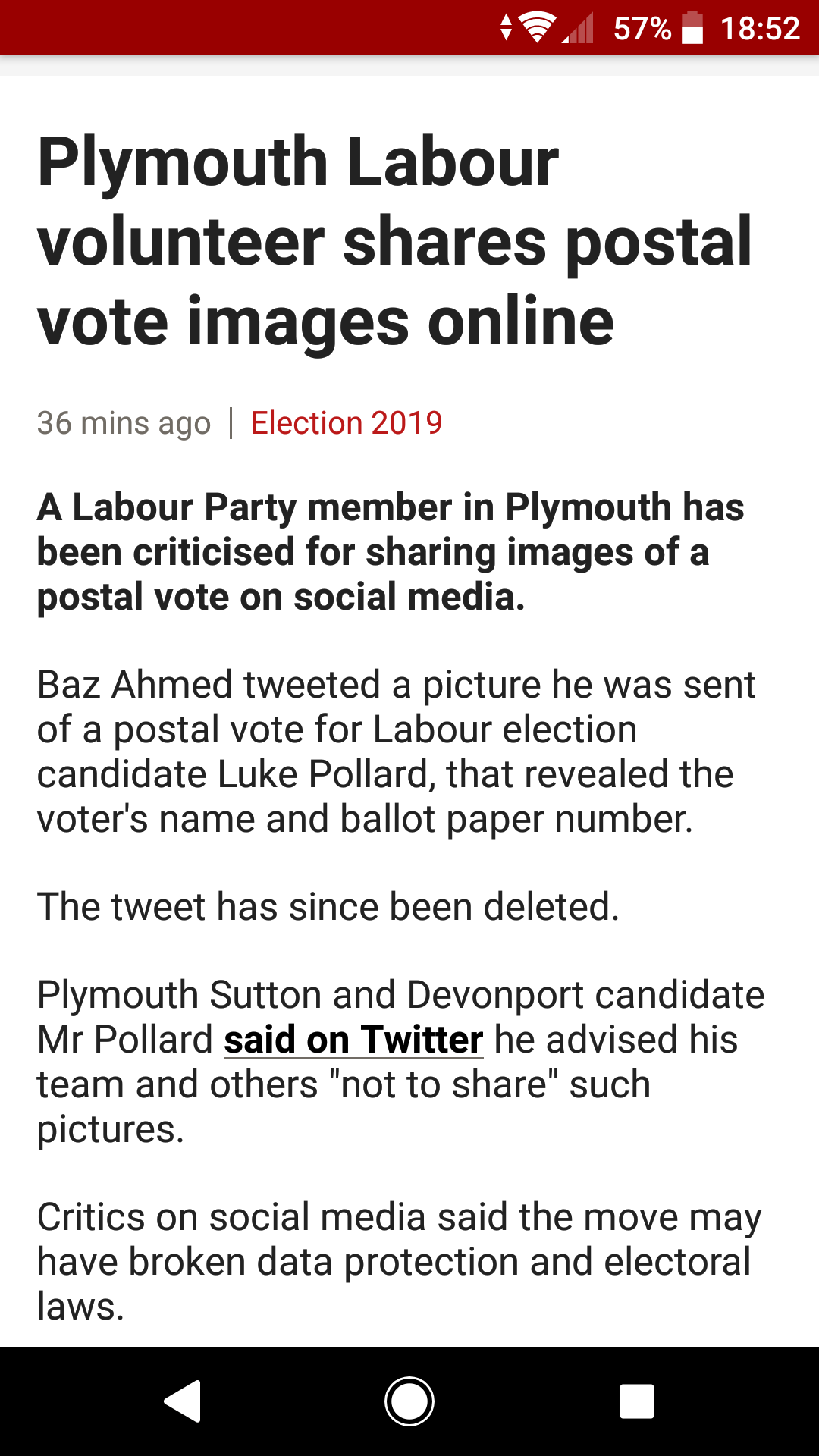Go back using the system back button
The width and height of the screenshot is (819, 1456).
pyautogui.click(x=182, y=1401)
